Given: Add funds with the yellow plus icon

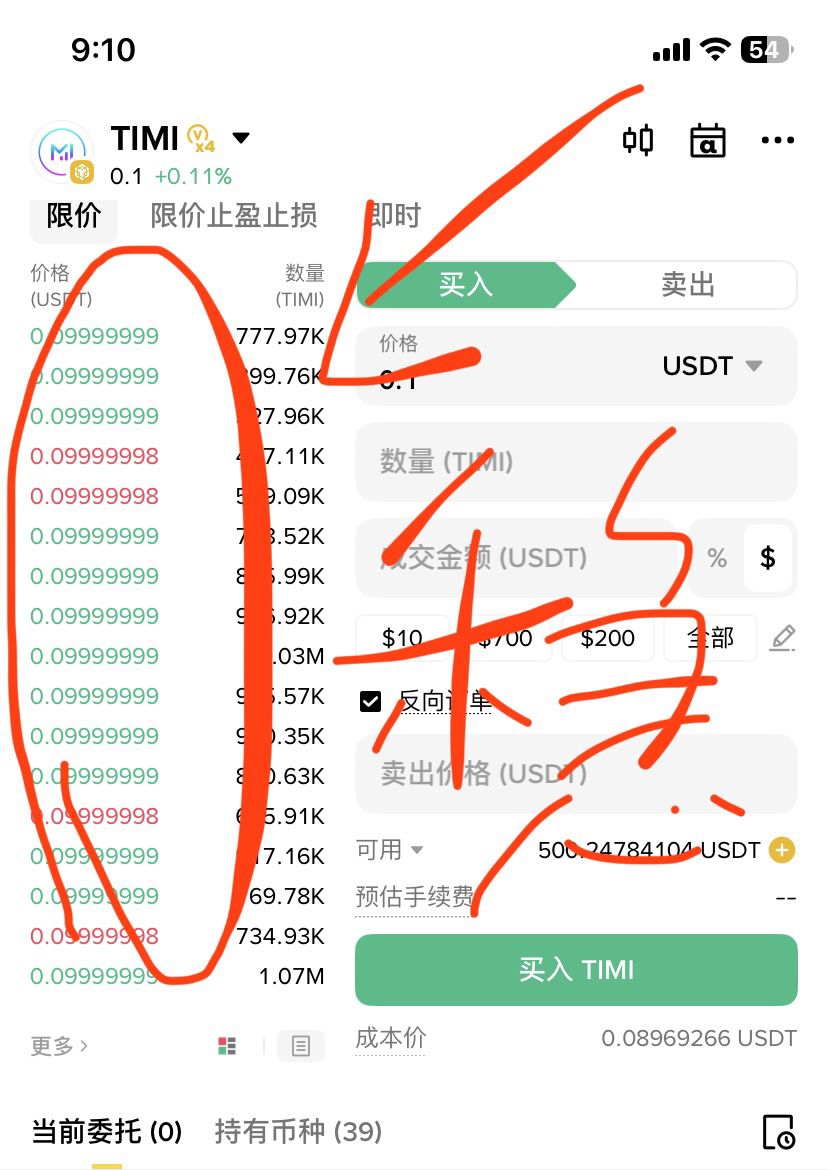Looking at the screenshot, I should [782, 851].
